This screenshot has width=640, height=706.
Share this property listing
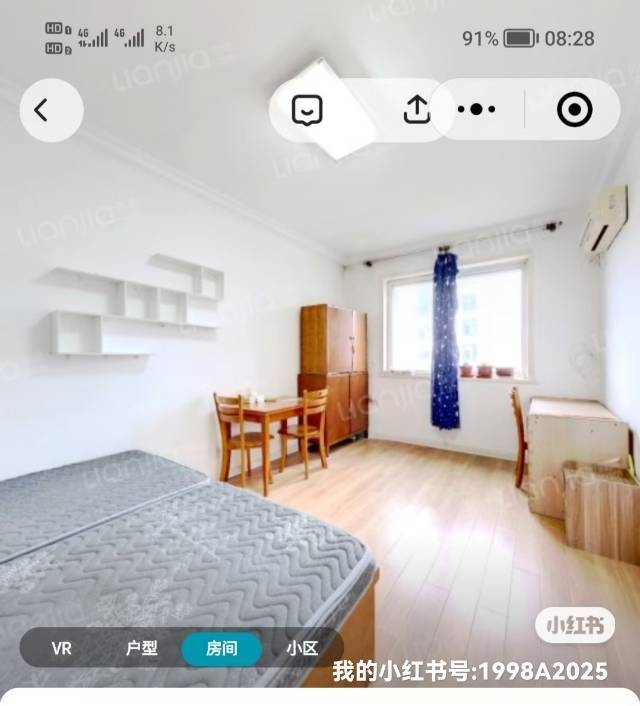(417, 110)
